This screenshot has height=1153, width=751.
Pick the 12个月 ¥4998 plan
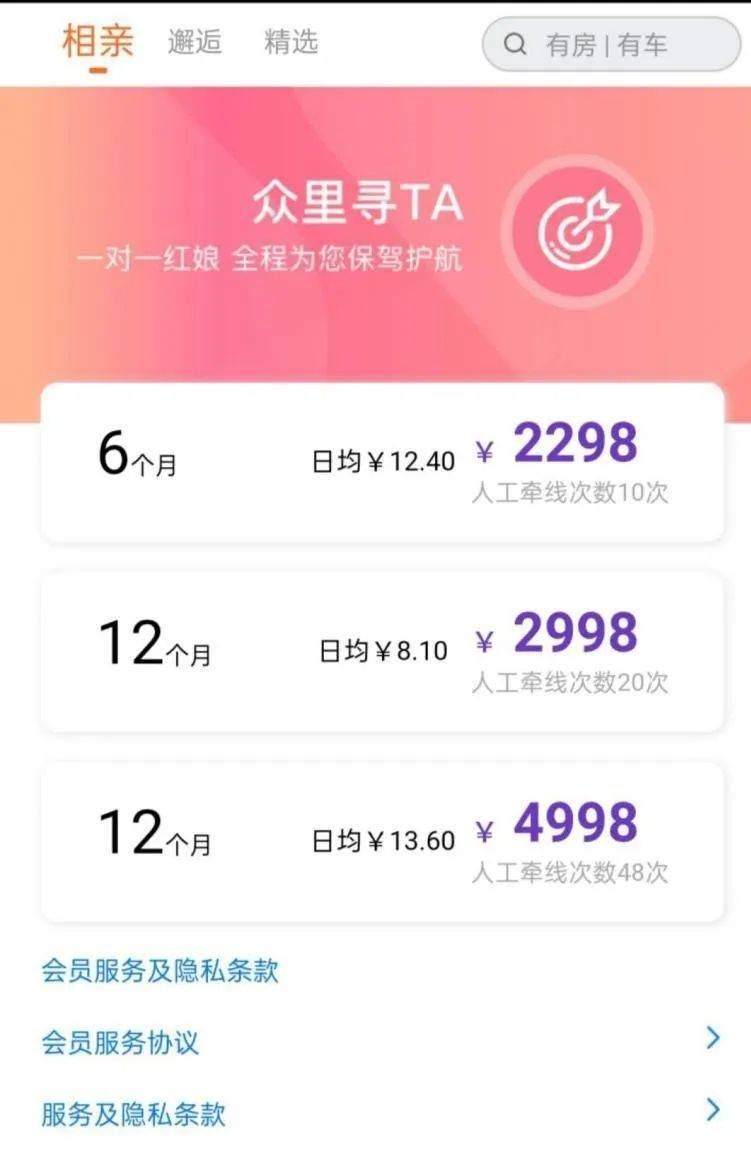(x=382, y=841)
